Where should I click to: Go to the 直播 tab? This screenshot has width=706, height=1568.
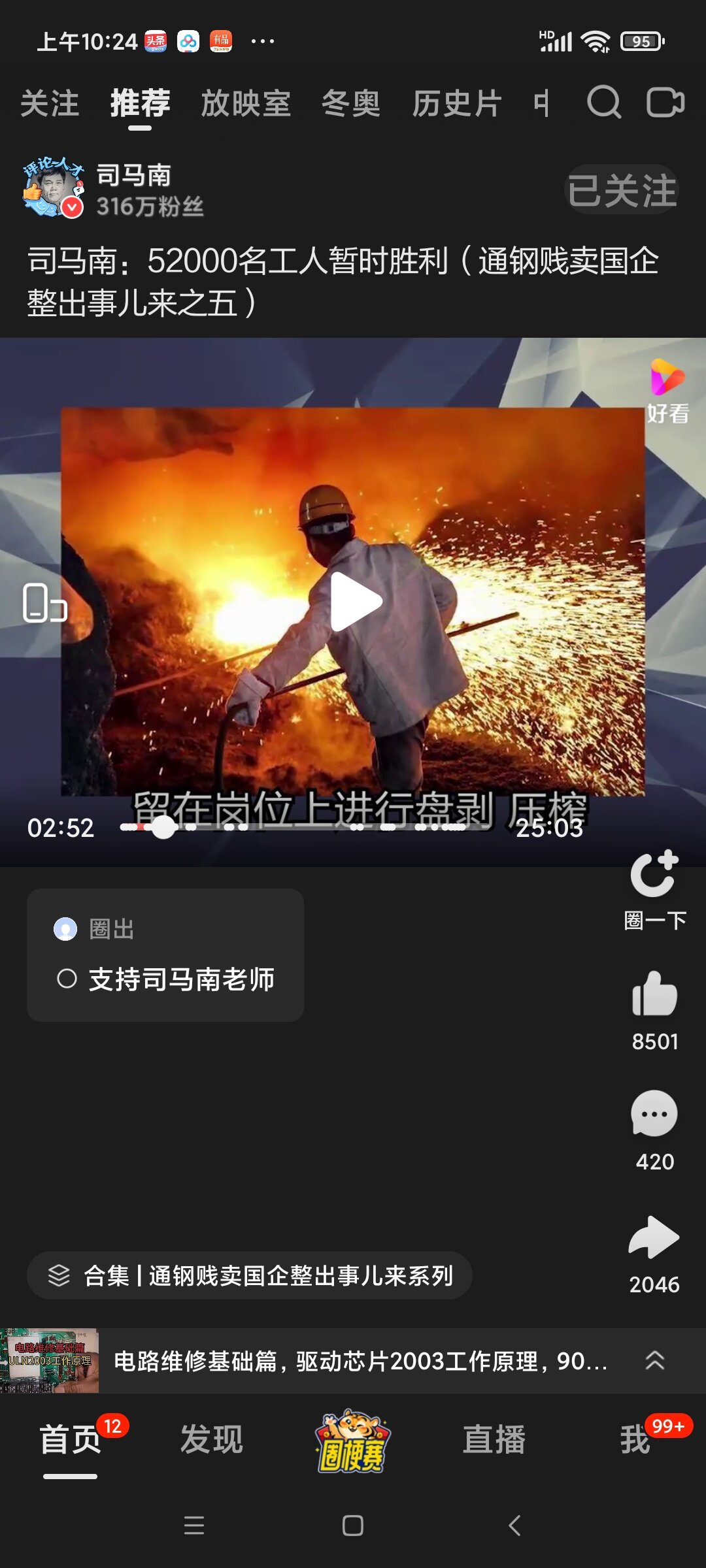point(494,1439)
